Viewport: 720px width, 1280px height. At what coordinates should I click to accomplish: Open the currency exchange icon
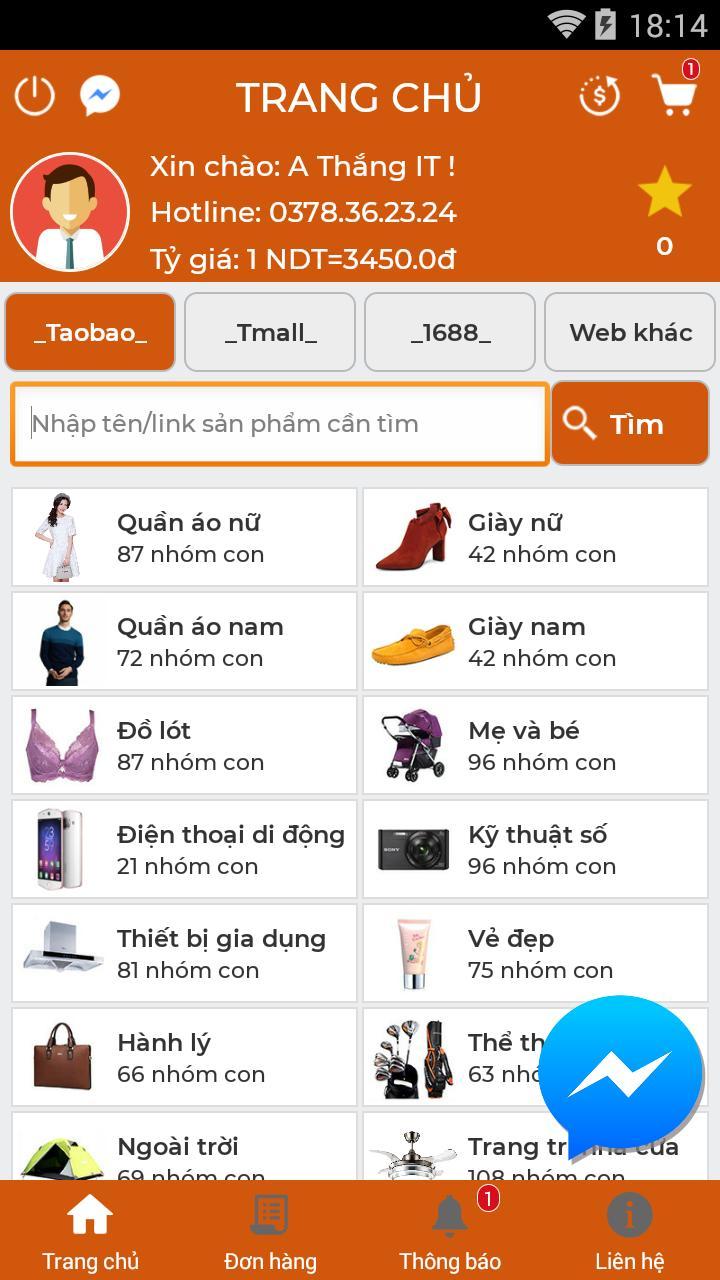[599, 95]
